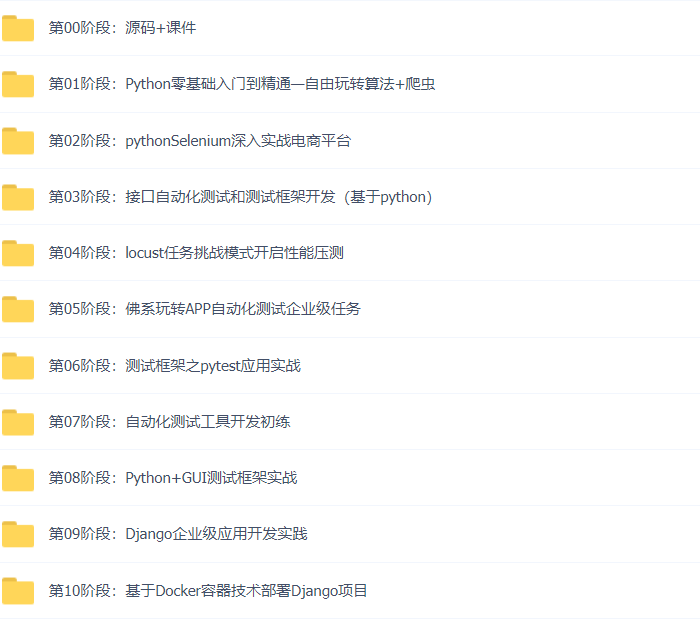Open 第03阶段 接口自动化测试 folder
This screenshot has height=620, width=700.
(x=240, y=197)
